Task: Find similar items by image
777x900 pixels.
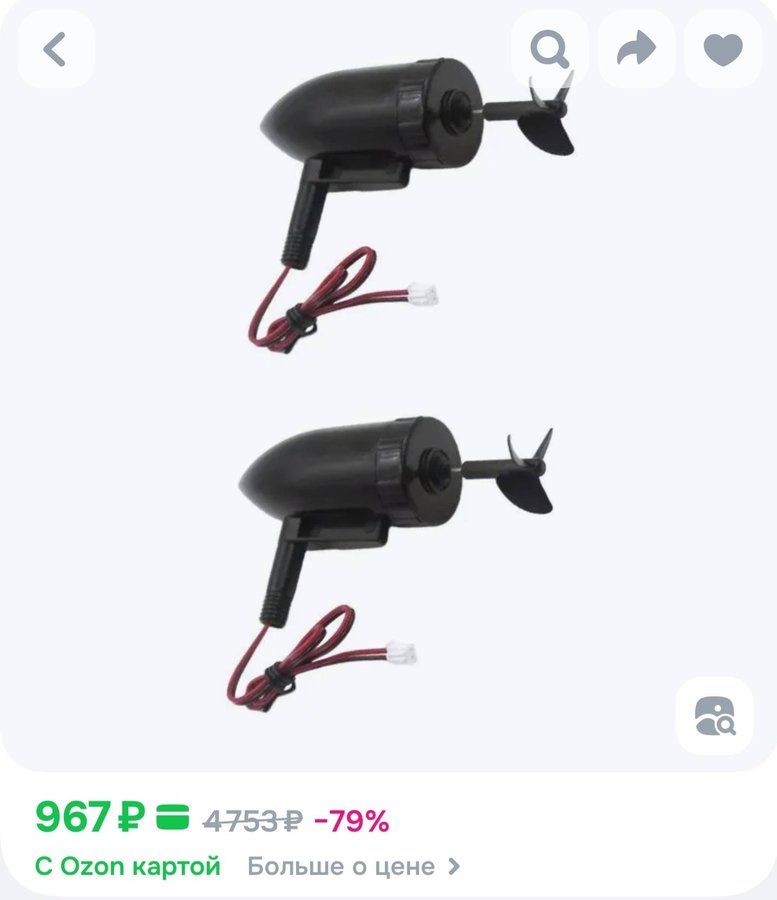Action: (x=714, y=715)
